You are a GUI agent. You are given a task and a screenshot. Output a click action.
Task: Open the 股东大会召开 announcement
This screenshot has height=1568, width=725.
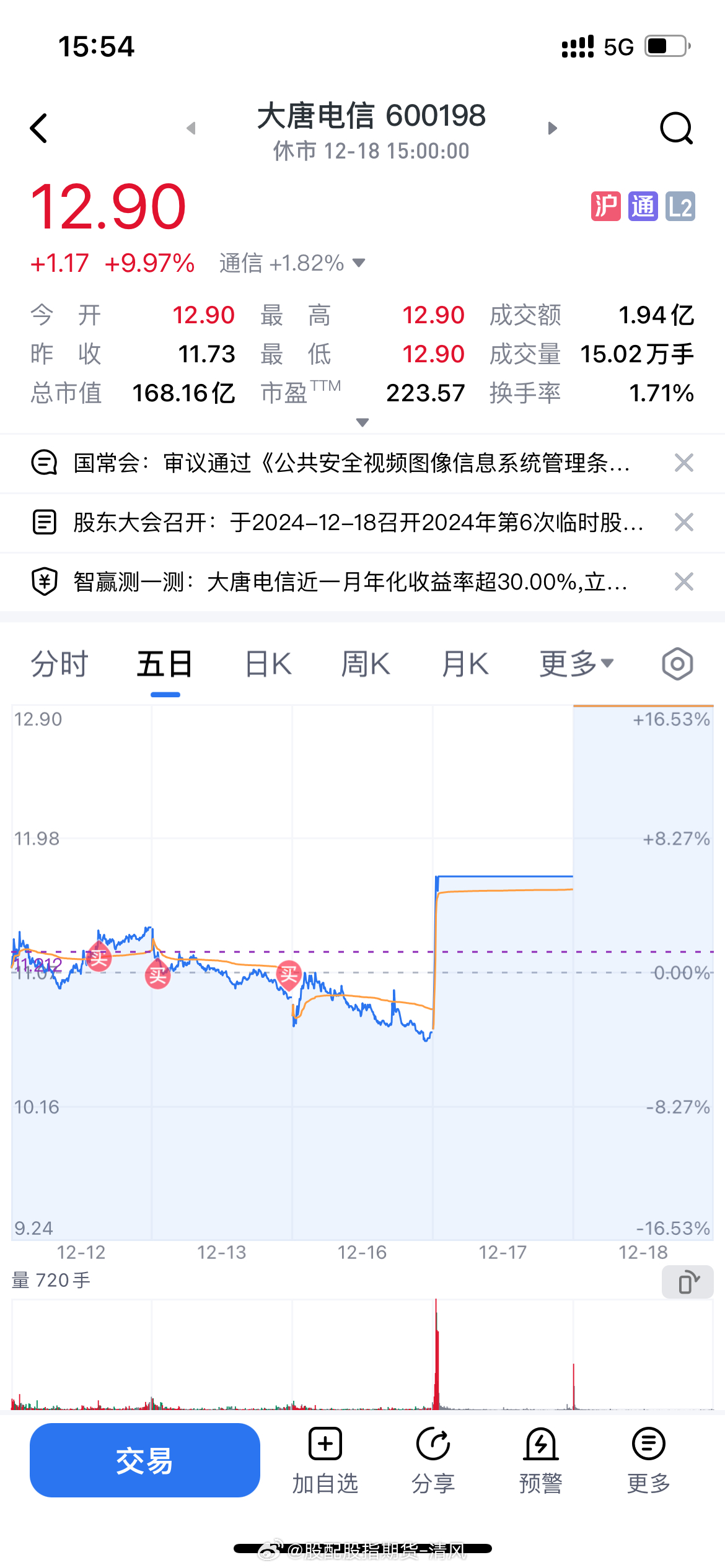(x=358, y=523)
